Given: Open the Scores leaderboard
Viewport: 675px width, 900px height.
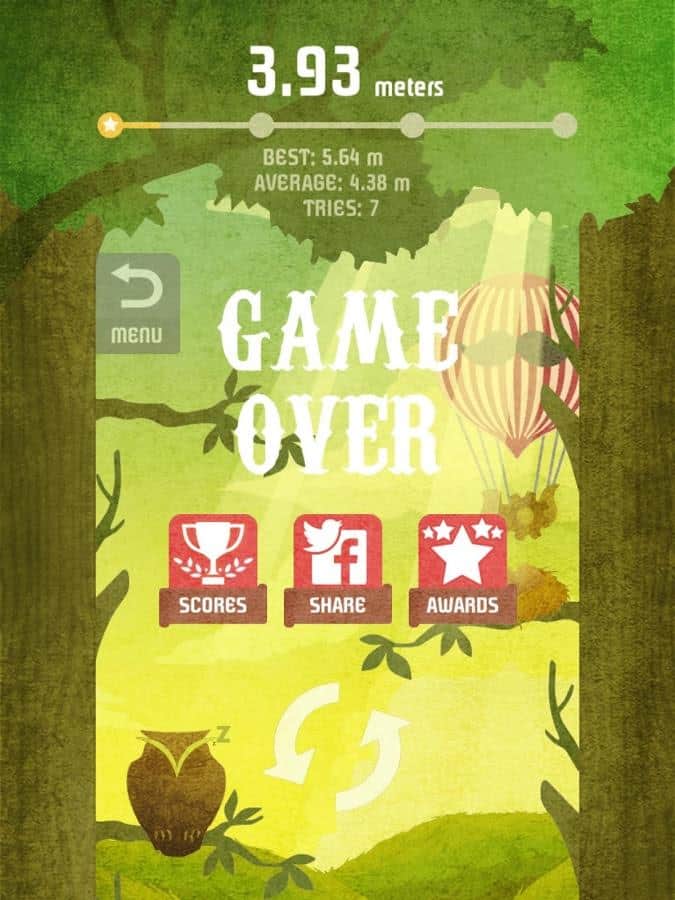Looking at the screenshot, I should 212,569.
